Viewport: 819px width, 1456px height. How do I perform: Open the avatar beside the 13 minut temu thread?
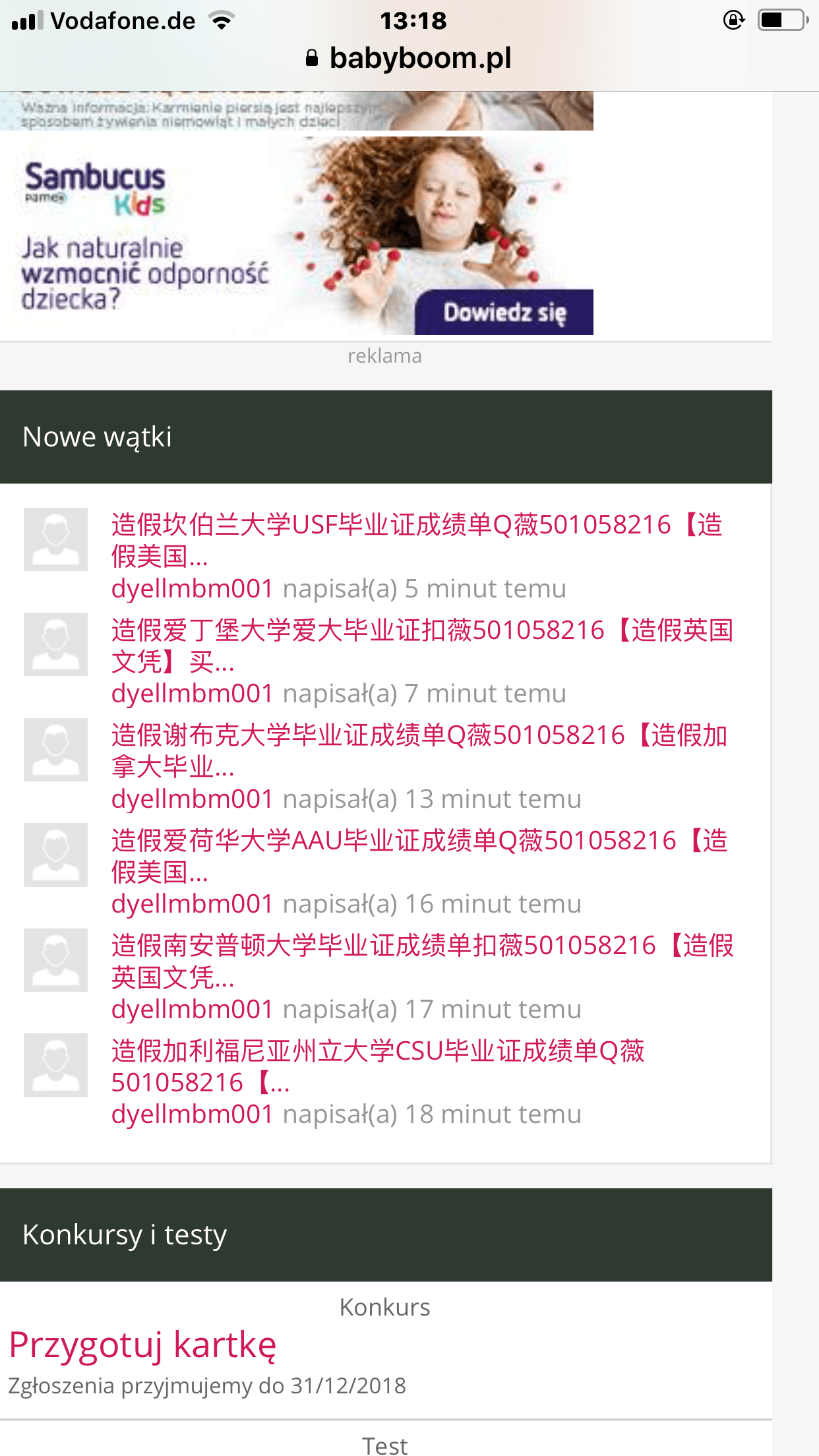click(55, 750)
